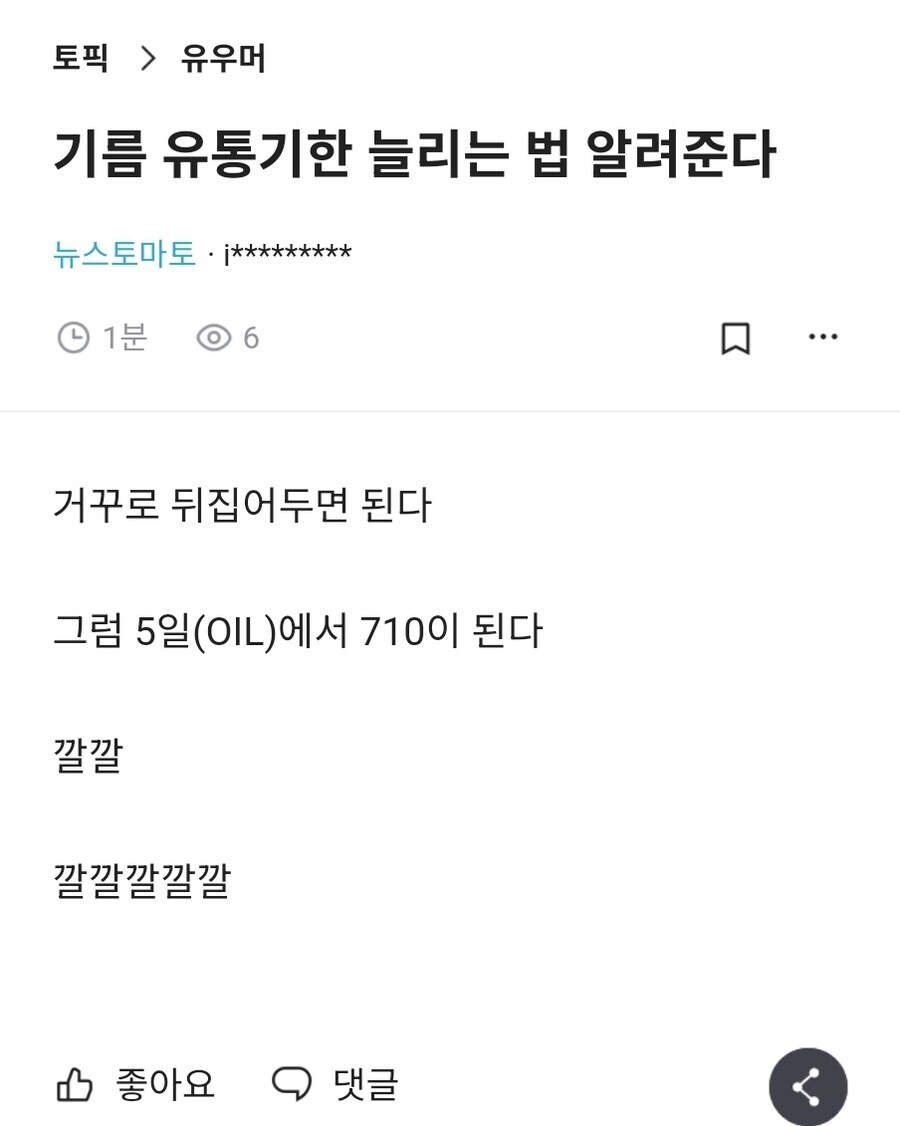Screen dimensions: 900x1126
Task: Open the 댓글 comments
Action: (x=336, y=1084)
